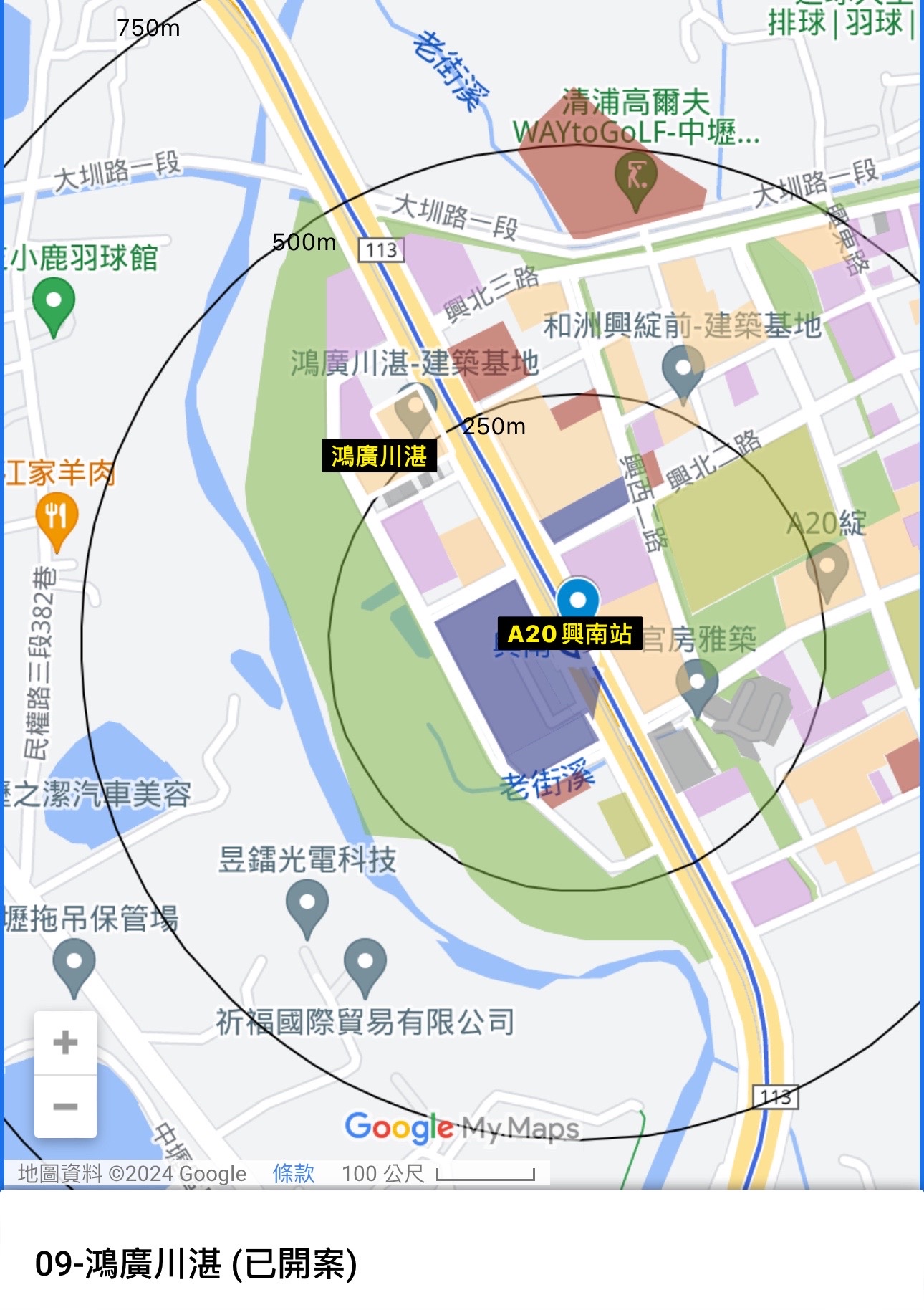The width and height of the screenshot is (924, 1310).
Task: Open the 條款 terms link
Action: 293,1173
